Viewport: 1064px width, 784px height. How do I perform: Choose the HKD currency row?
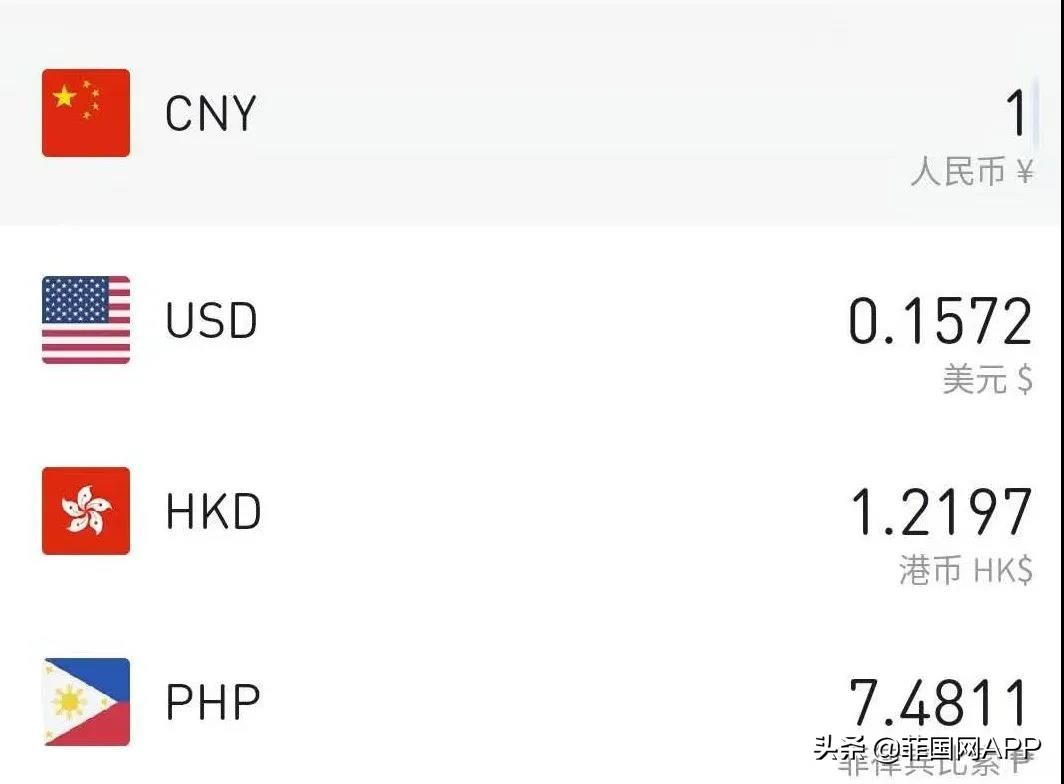[x=212, y=511]
